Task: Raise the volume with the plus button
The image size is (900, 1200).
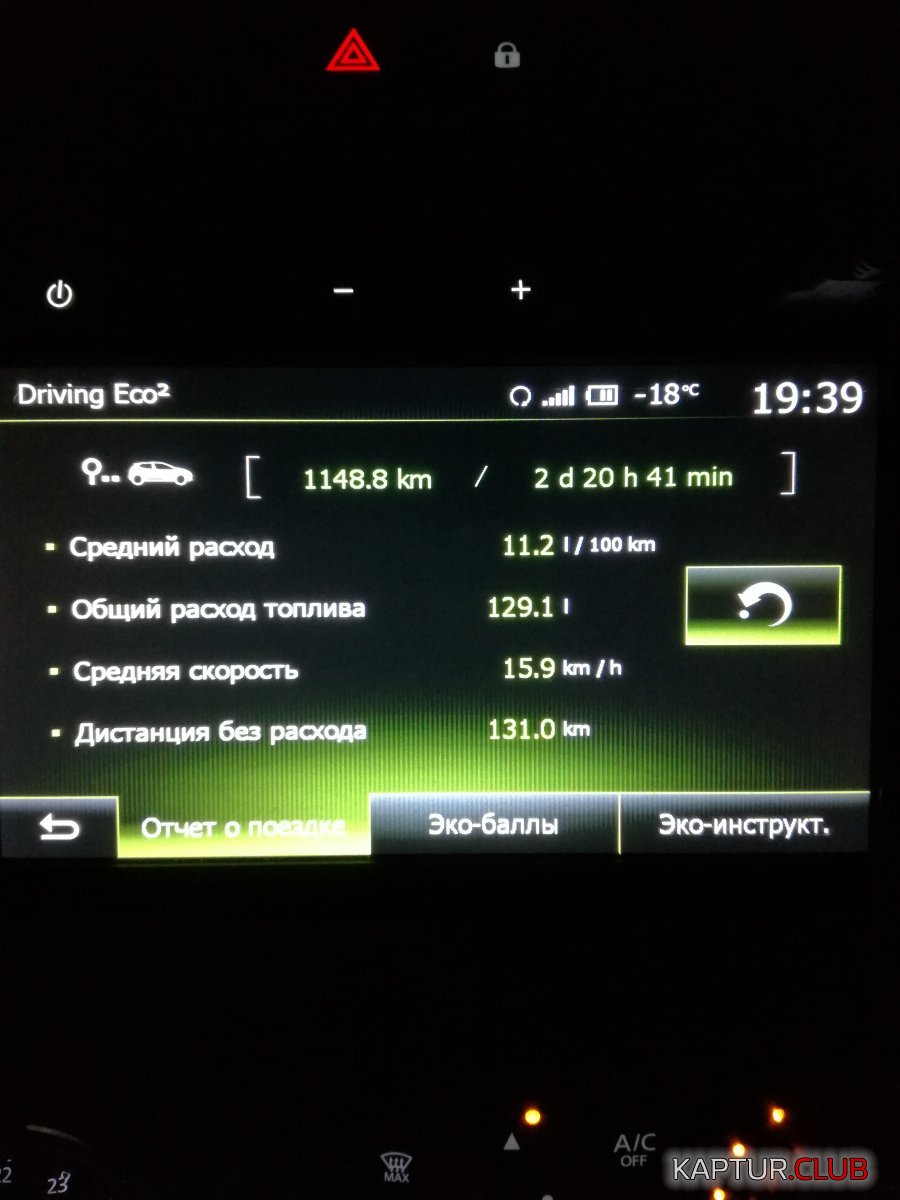Action: pos(520,290)
